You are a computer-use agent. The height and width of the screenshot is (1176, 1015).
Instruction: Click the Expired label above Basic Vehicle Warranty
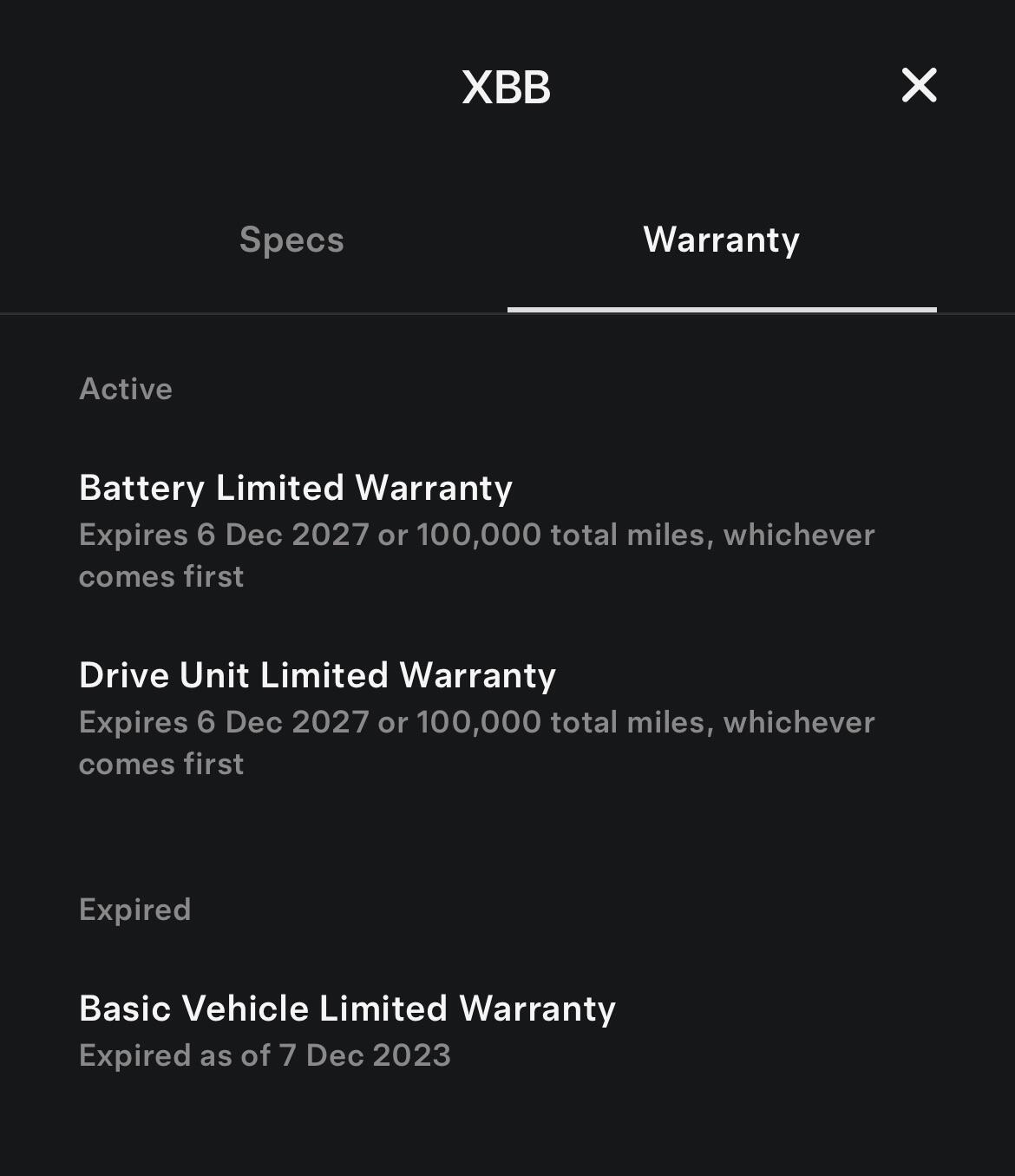(134, 909)
